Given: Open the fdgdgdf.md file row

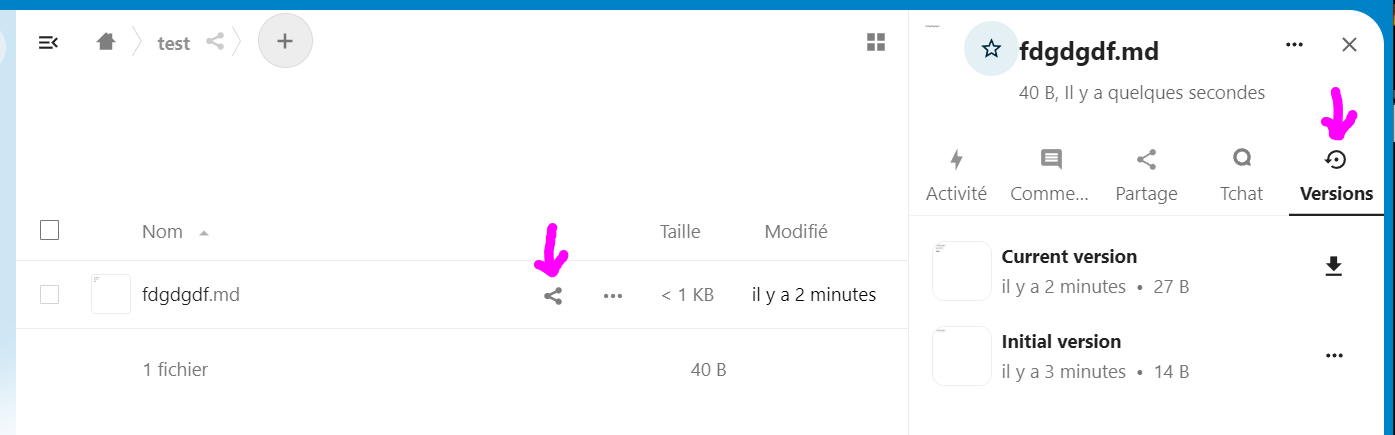Looking at the screenshot, I should tap(191, 295).
